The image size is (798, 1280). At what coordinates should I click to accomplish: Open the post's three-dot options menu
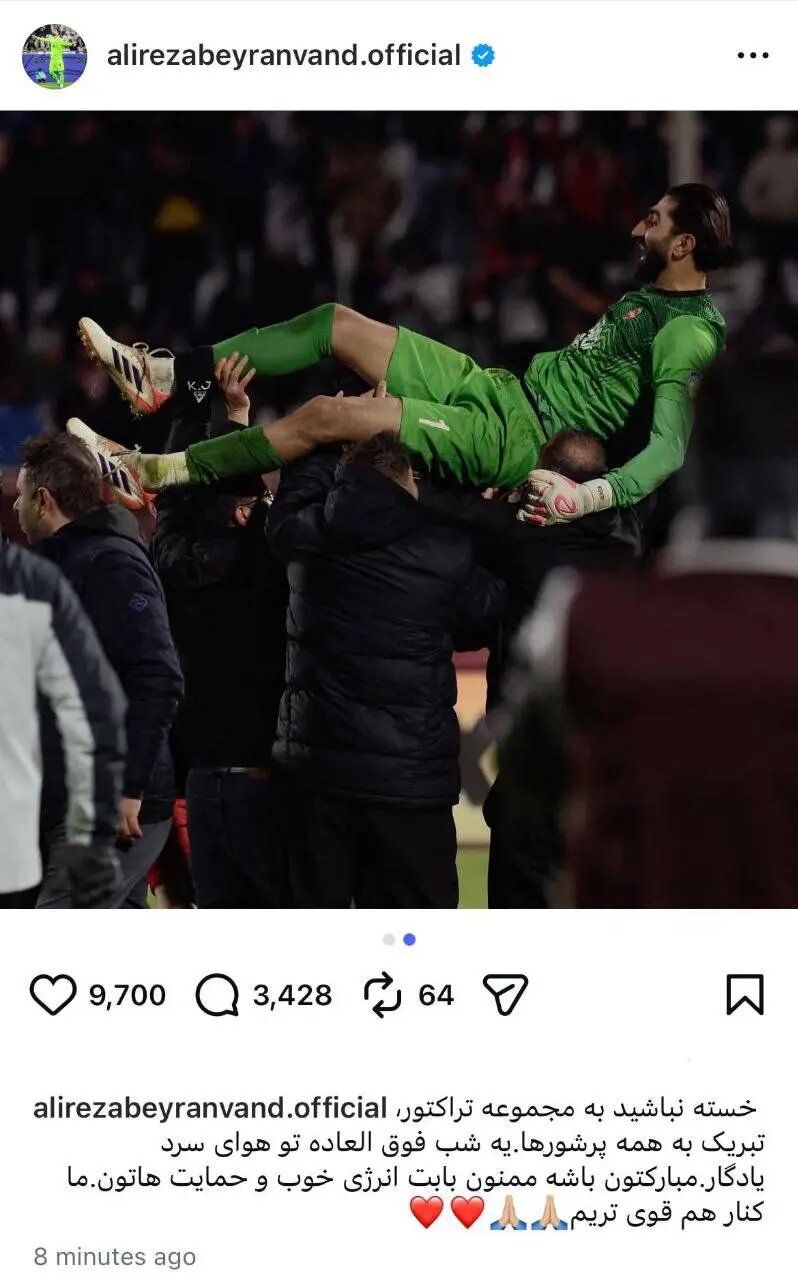(752, 56)
